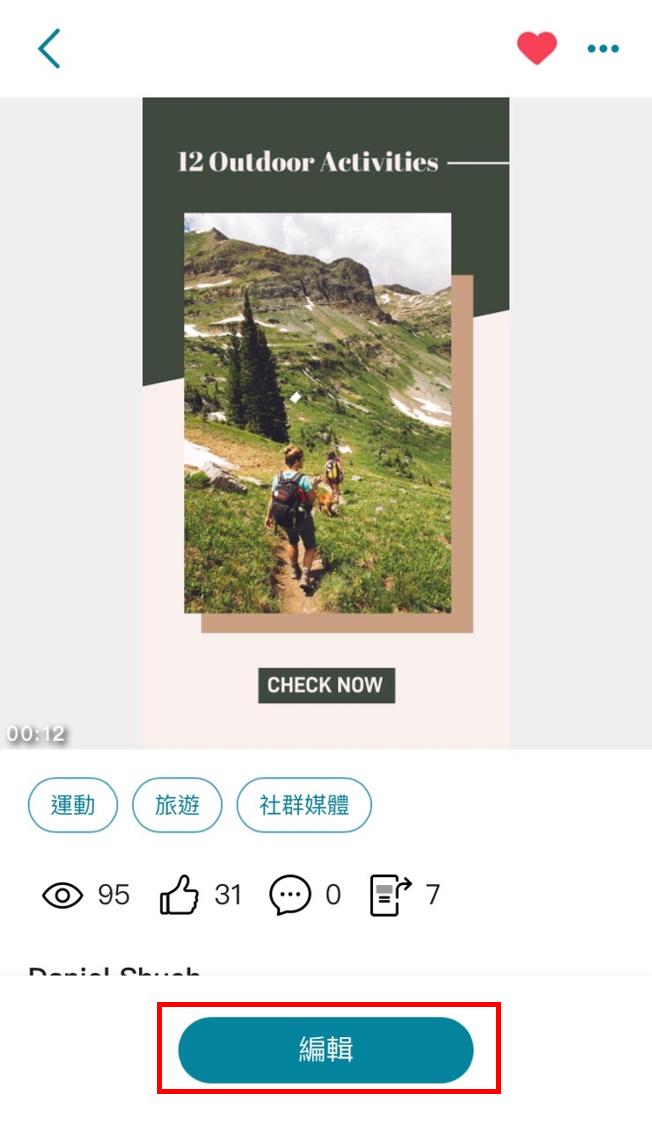Screen dimensions: 652x1125
Task: Like the template with the thumbs-up icon
Action: [x=180, y=894]
